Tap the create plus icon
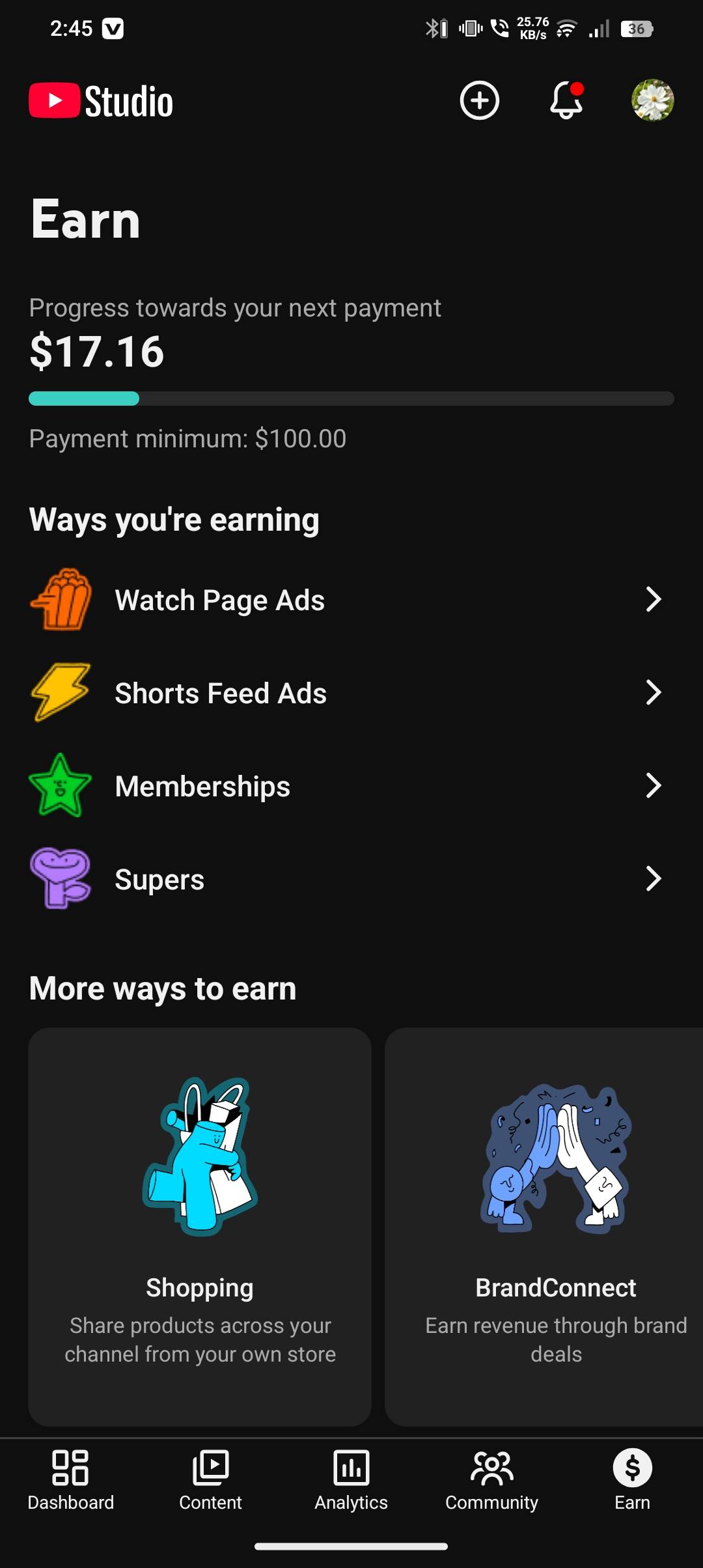 [x=479, y=100]
